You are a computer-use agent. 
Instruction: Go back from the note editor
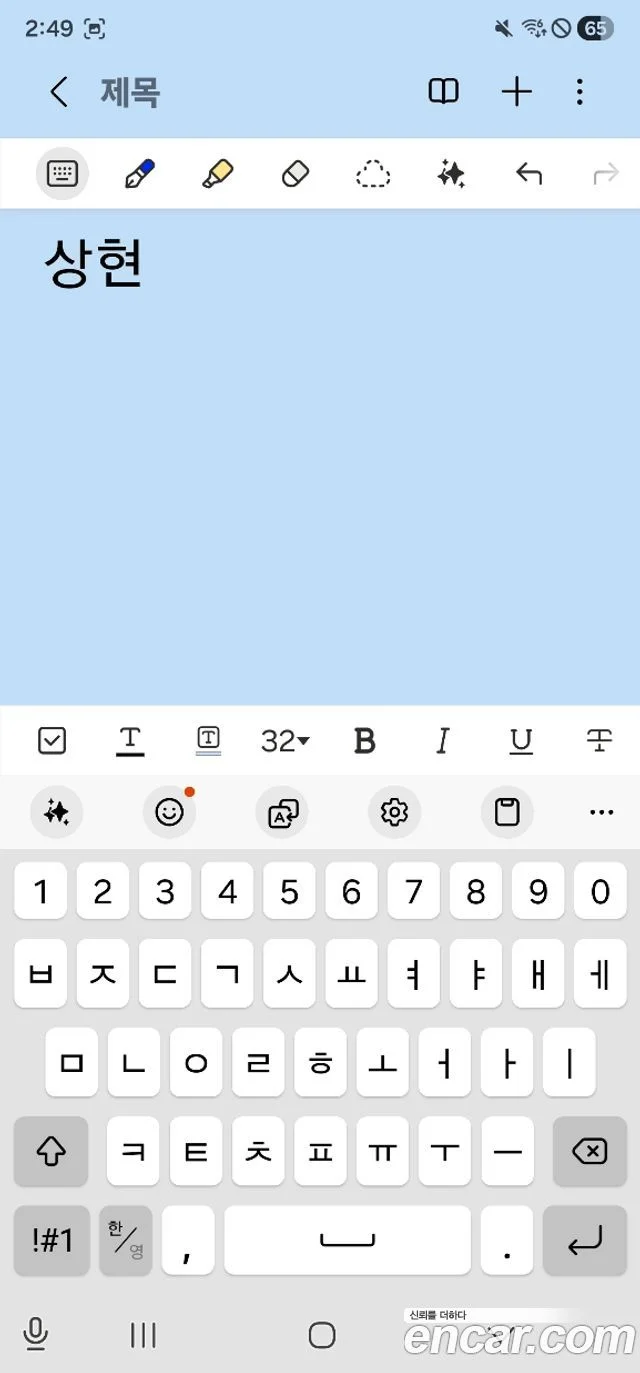pos(59,92)
